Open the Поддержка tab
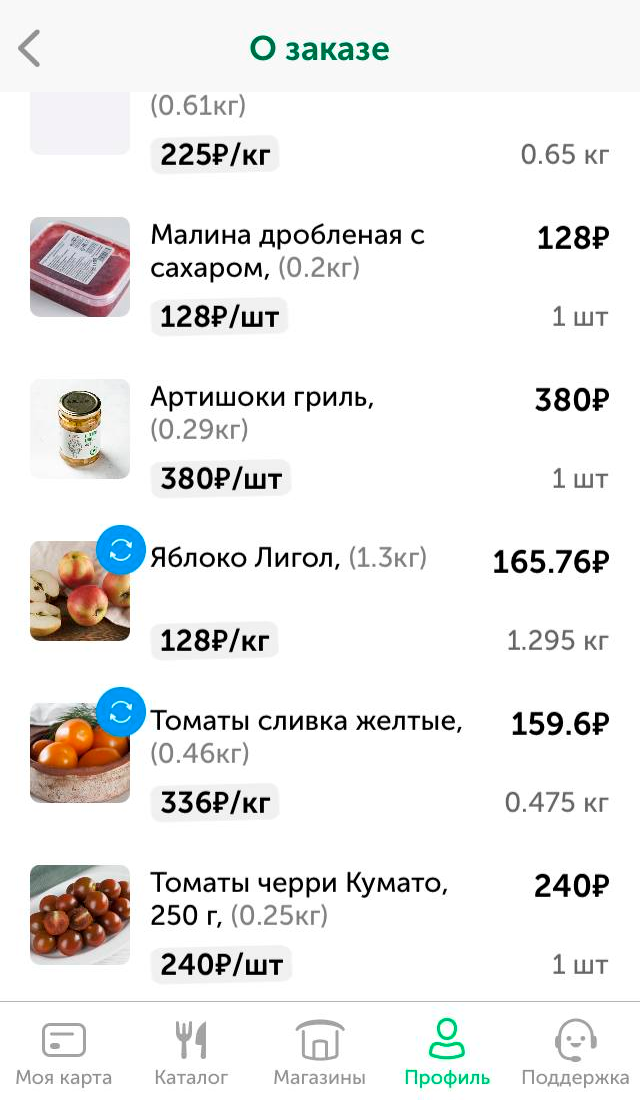 575,1052
